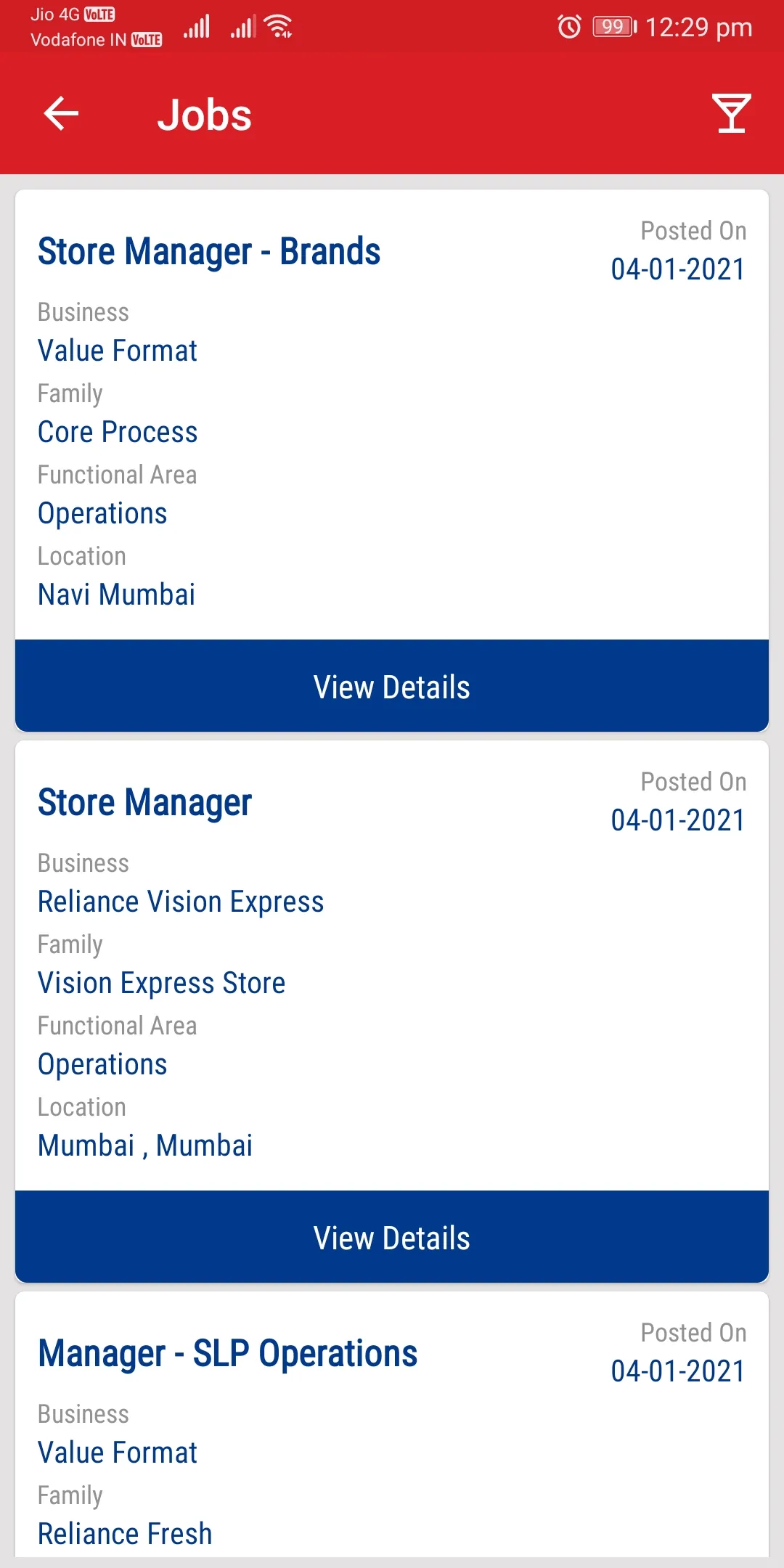Tap the Vodafone IN VoLTE indicator
Screen dimensions: 784x1568
tap(93, 40)
